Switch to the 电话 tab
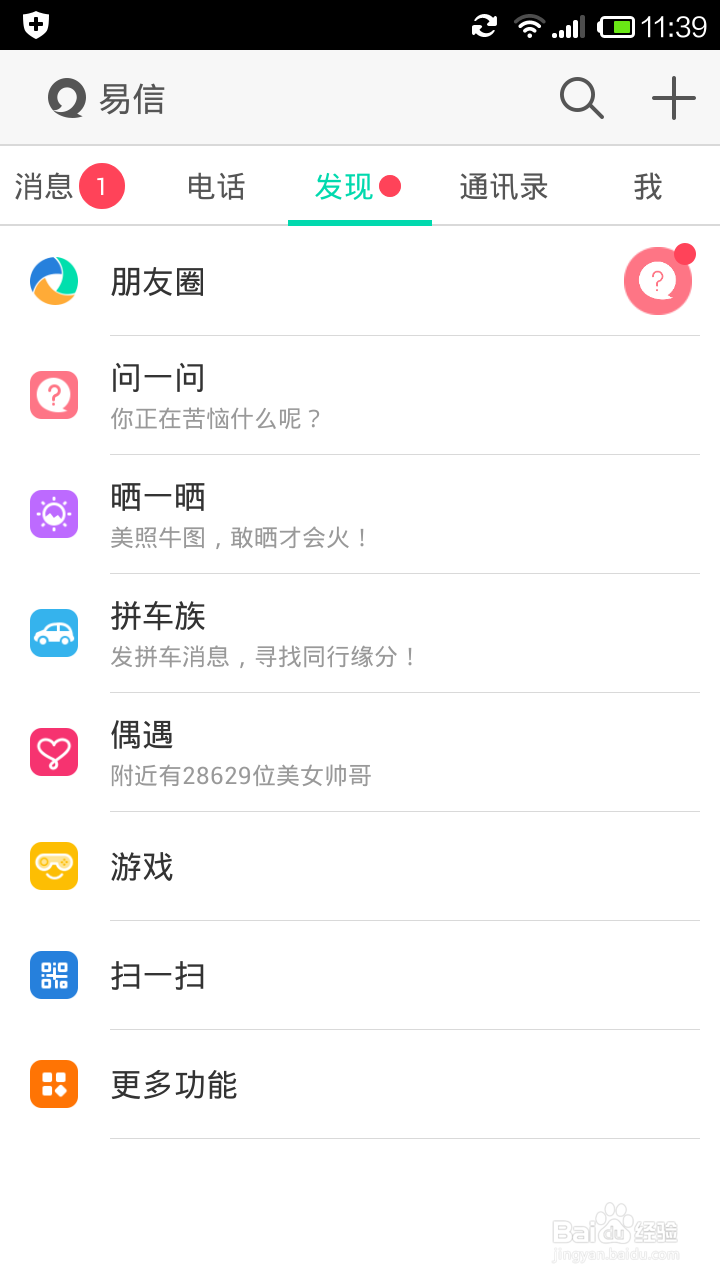This screenshot has height=1280, width=720. [216, 187]
